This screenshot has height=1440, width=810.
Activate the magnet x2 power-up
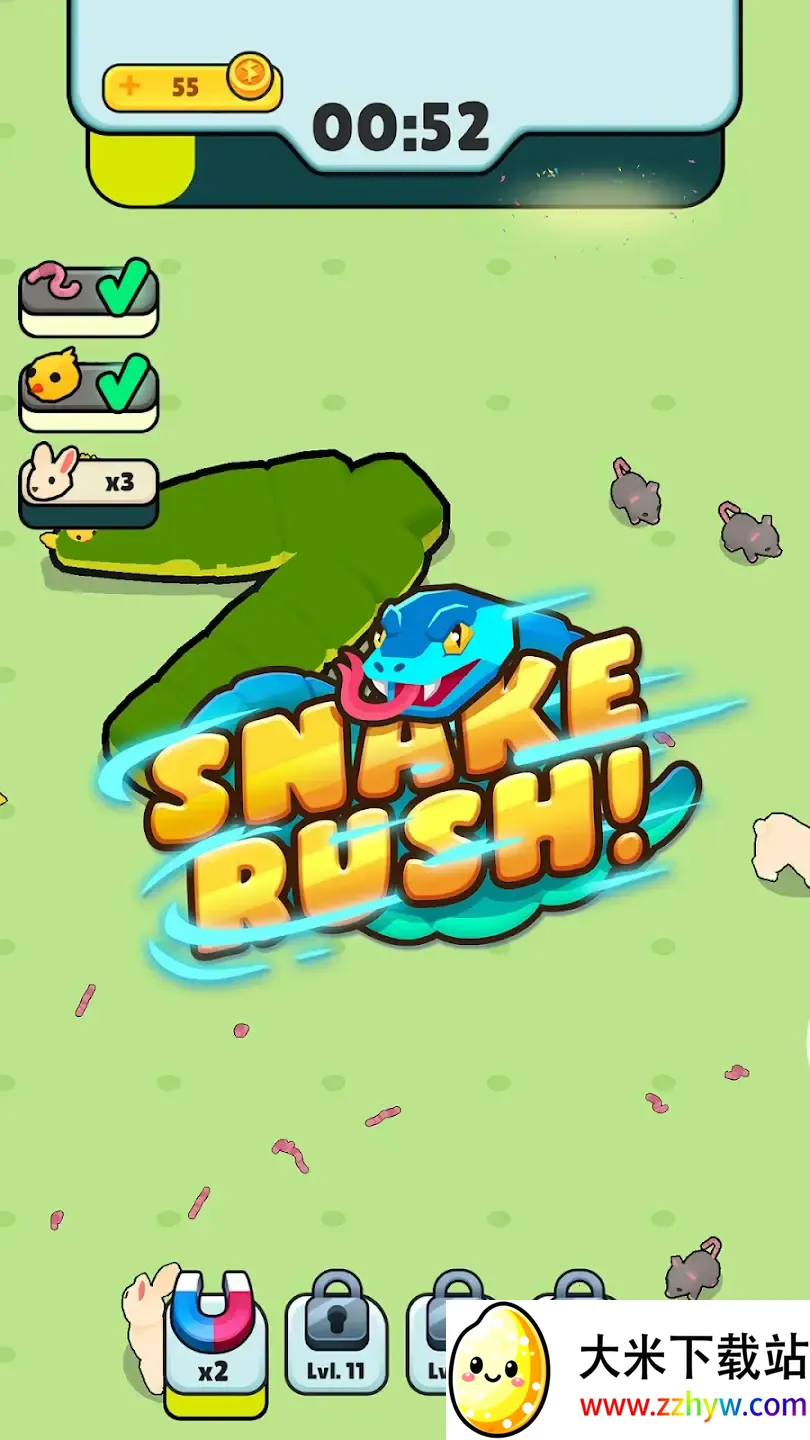tap(214, 1335)
